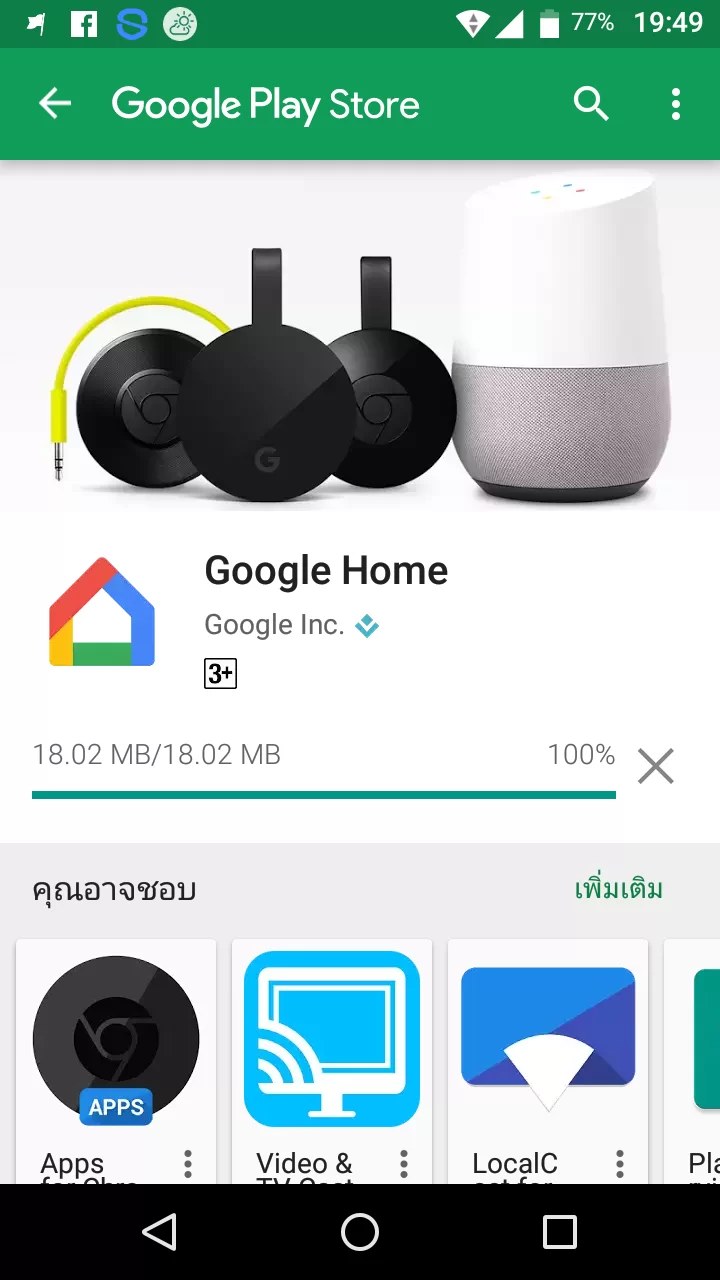Image resolution: width=720 pixels, height=1280 pixels.
Task: Open the recent apps view
Action: tap(560, 1232)
